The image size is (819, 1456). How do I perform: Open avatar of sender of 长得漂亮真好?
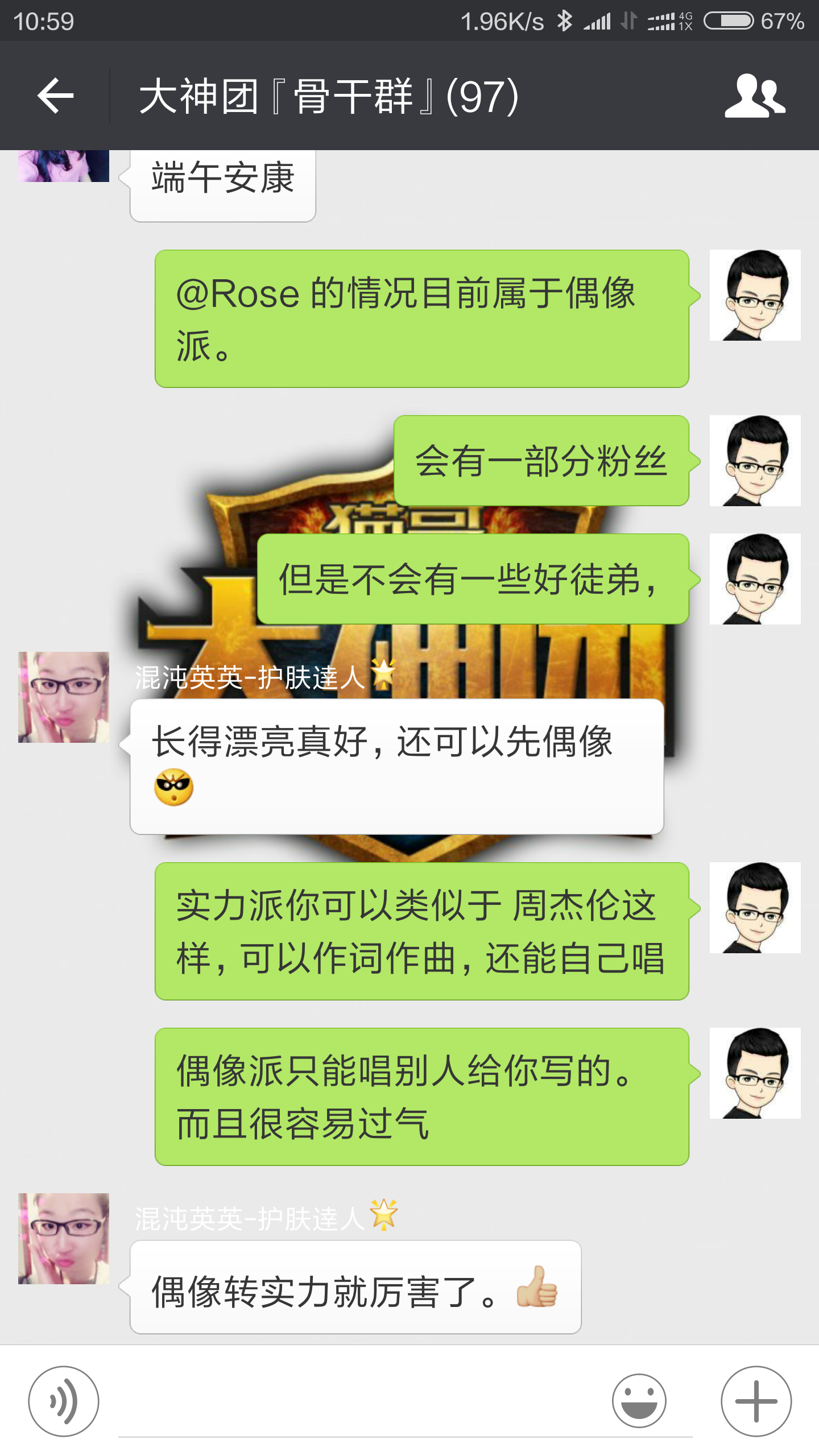(x=64, y=697)
